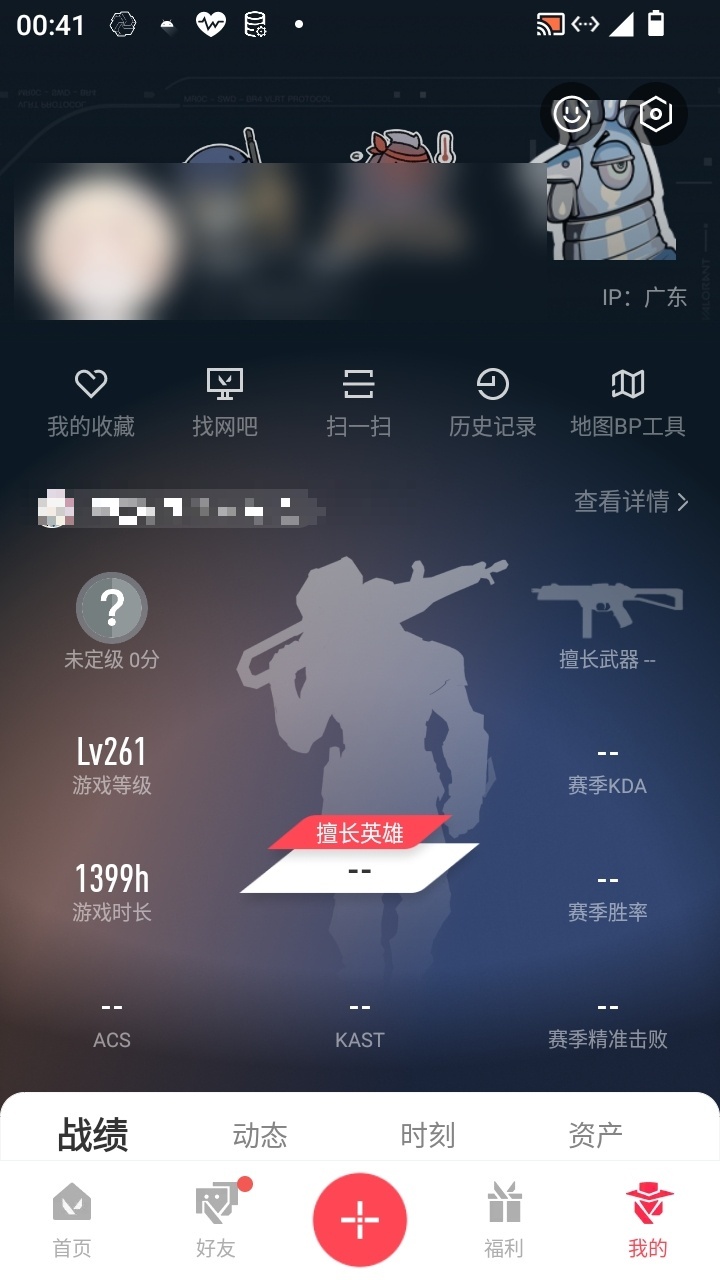Open the smiley face icon at top
720x1280 pixels.
572,114
